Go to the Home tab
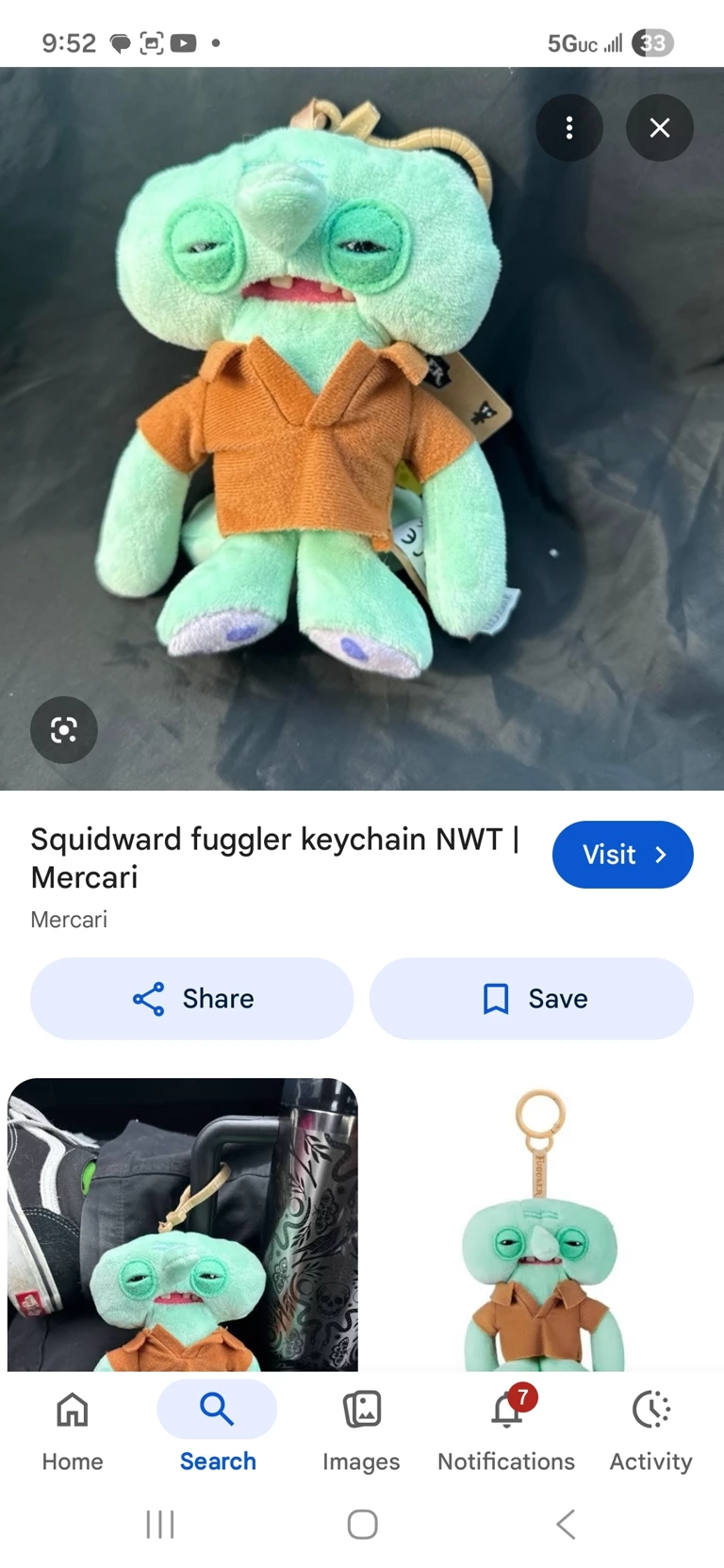The width and height of the screenshot is (724, 1568). coord(73,1427)
